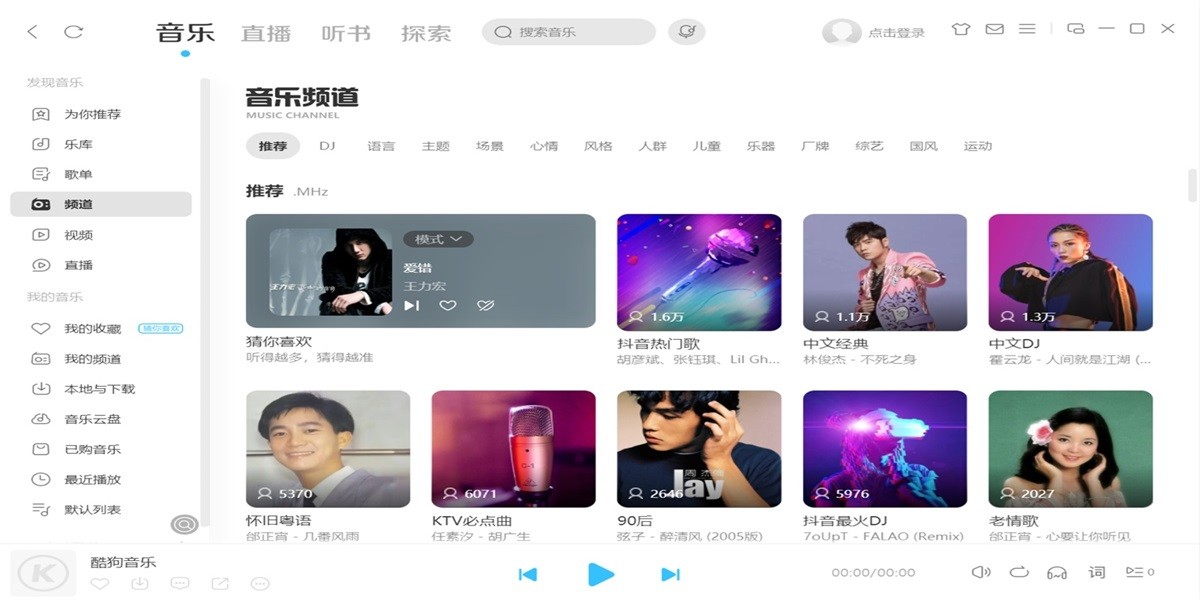Open 为你推荐 in the sidebar
Screen dimensions: 1200x600
pyautogui.click(x=92, y=114)
